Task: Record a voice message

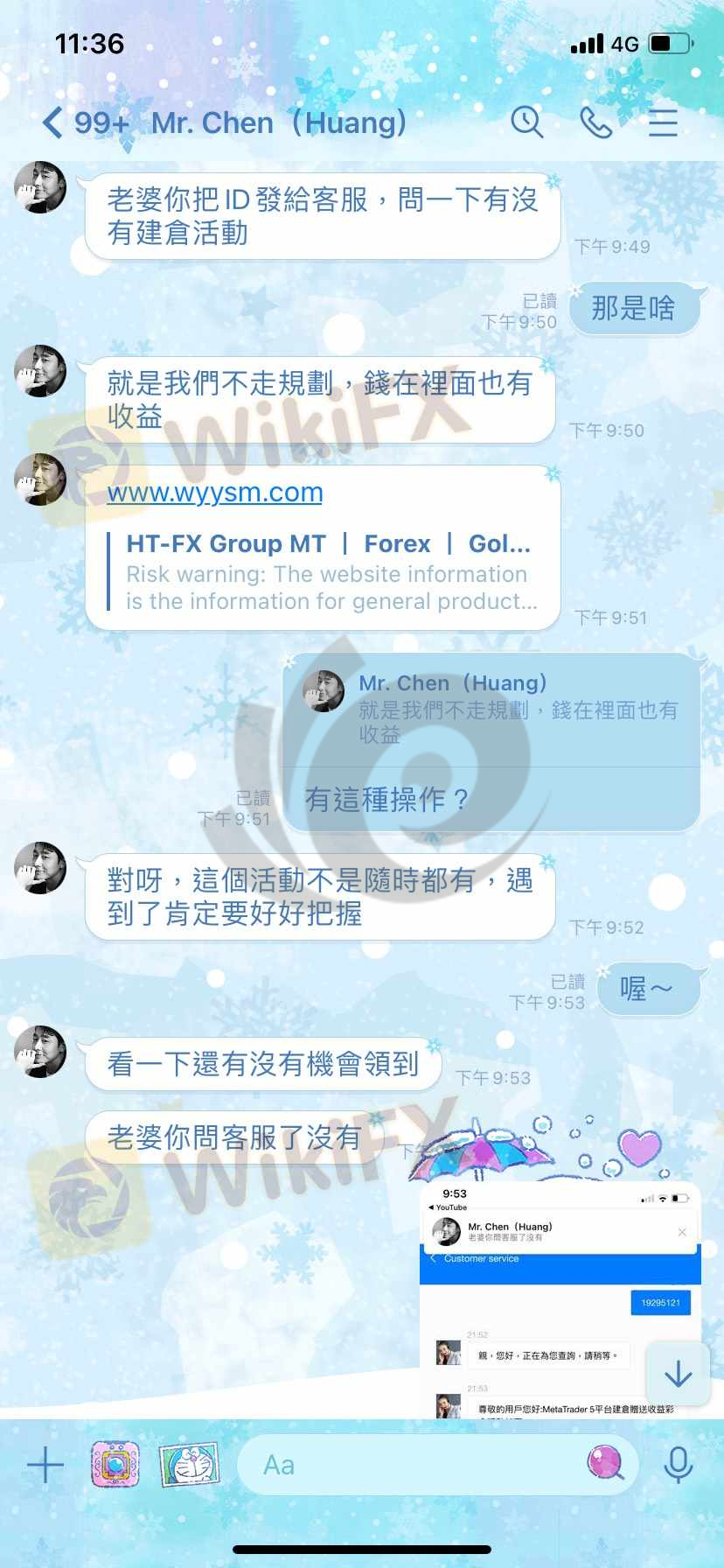Action: (x=678, y=1465)
